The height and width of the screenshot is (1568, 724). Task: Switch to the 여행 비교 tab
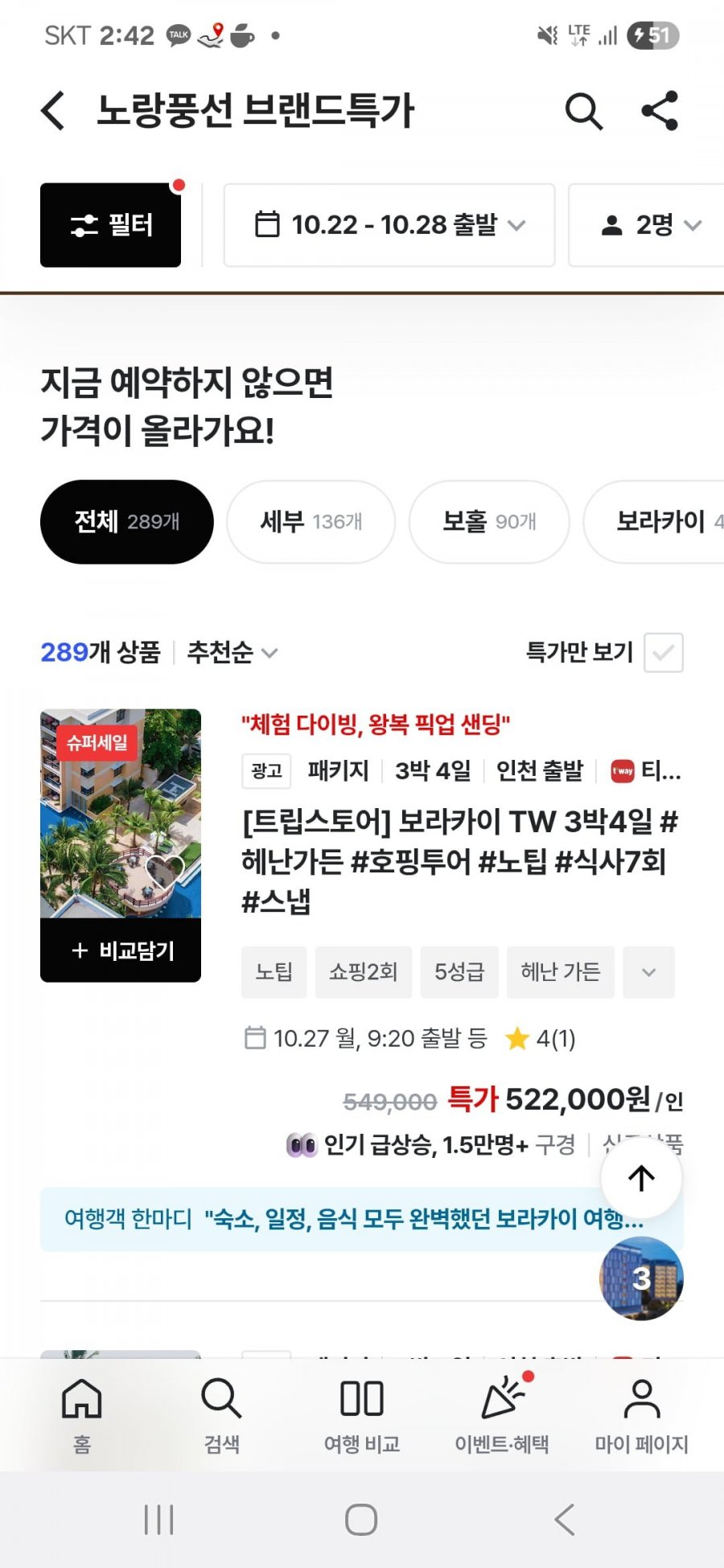coord(362,1417)
